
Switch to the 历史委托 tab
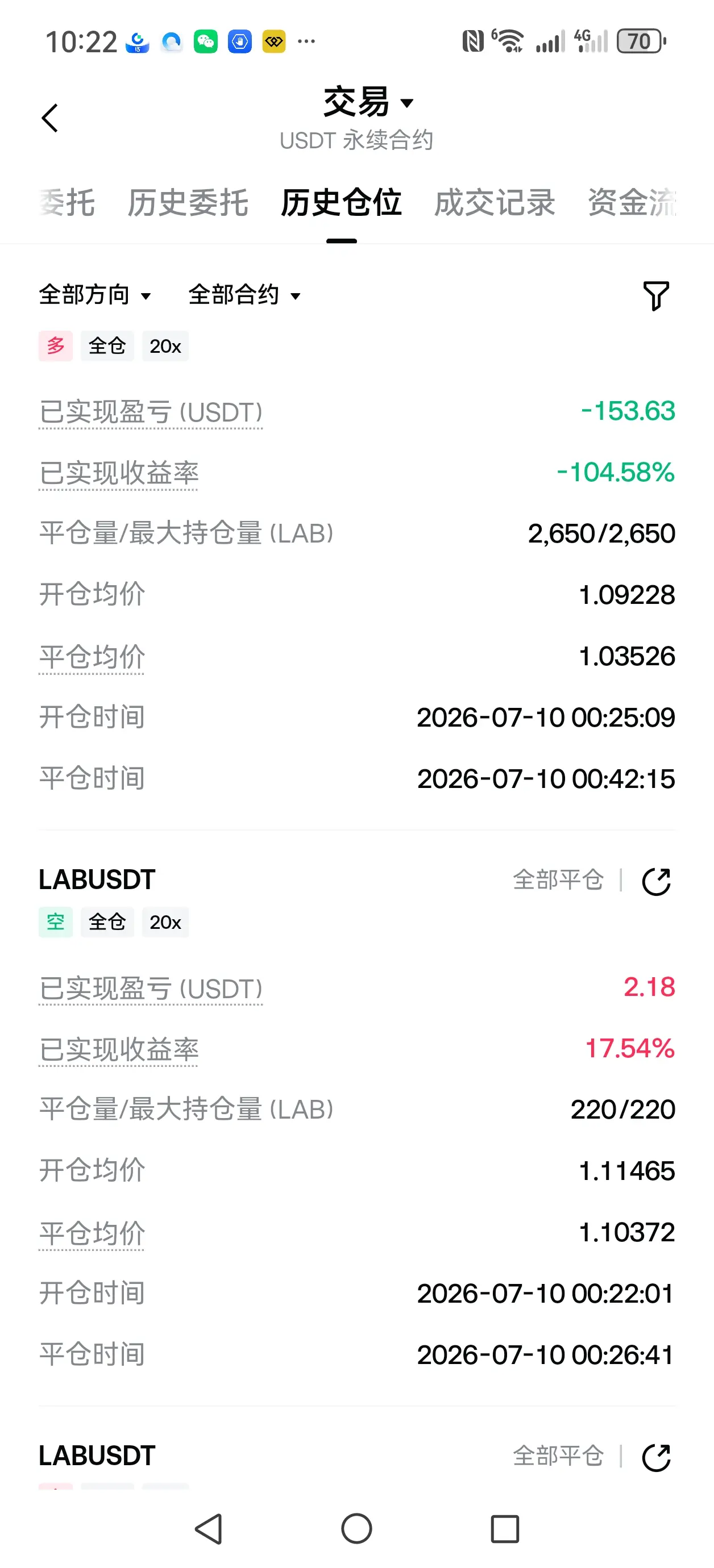tap(188, 202)
